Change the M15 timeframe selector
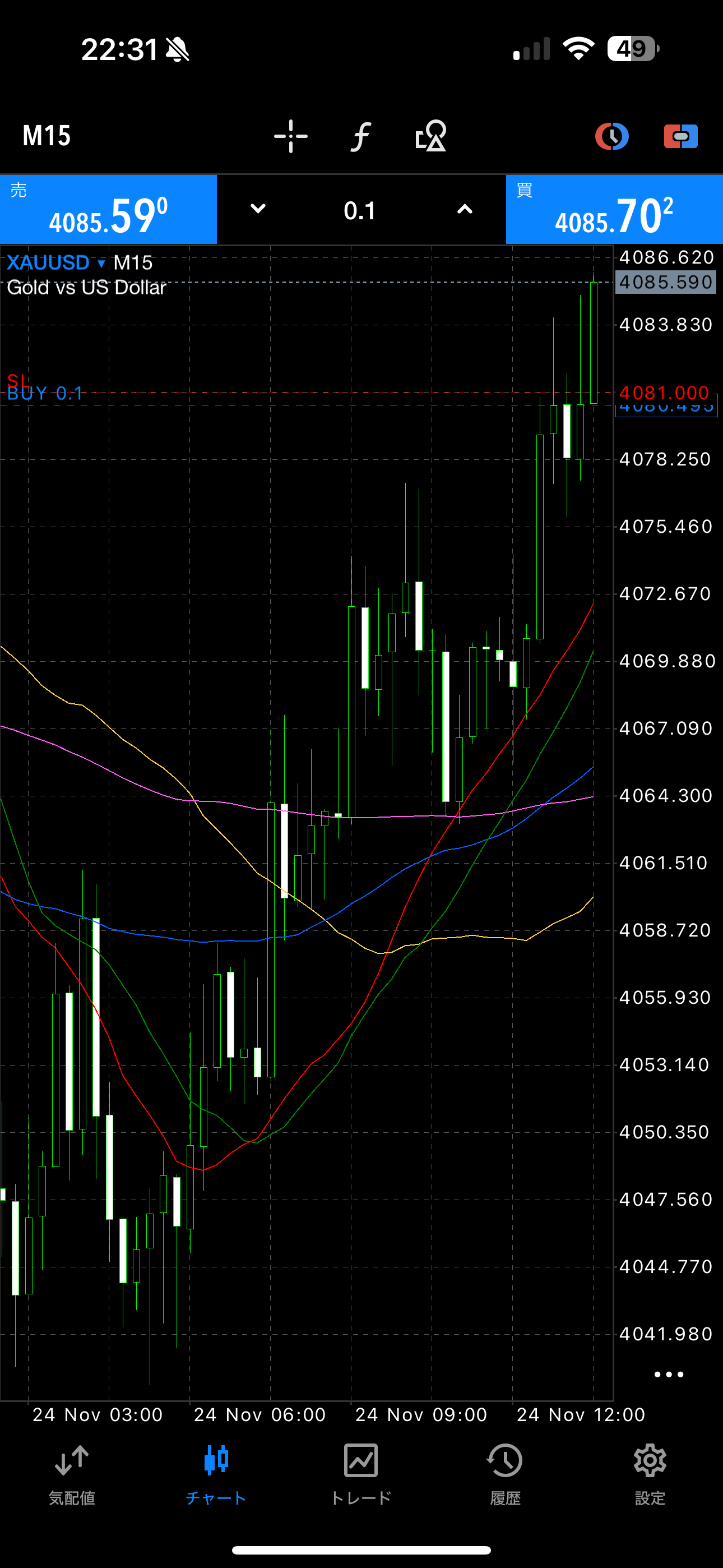The width and height of the screenshot is (723, 1568). (x=47, y=135)
